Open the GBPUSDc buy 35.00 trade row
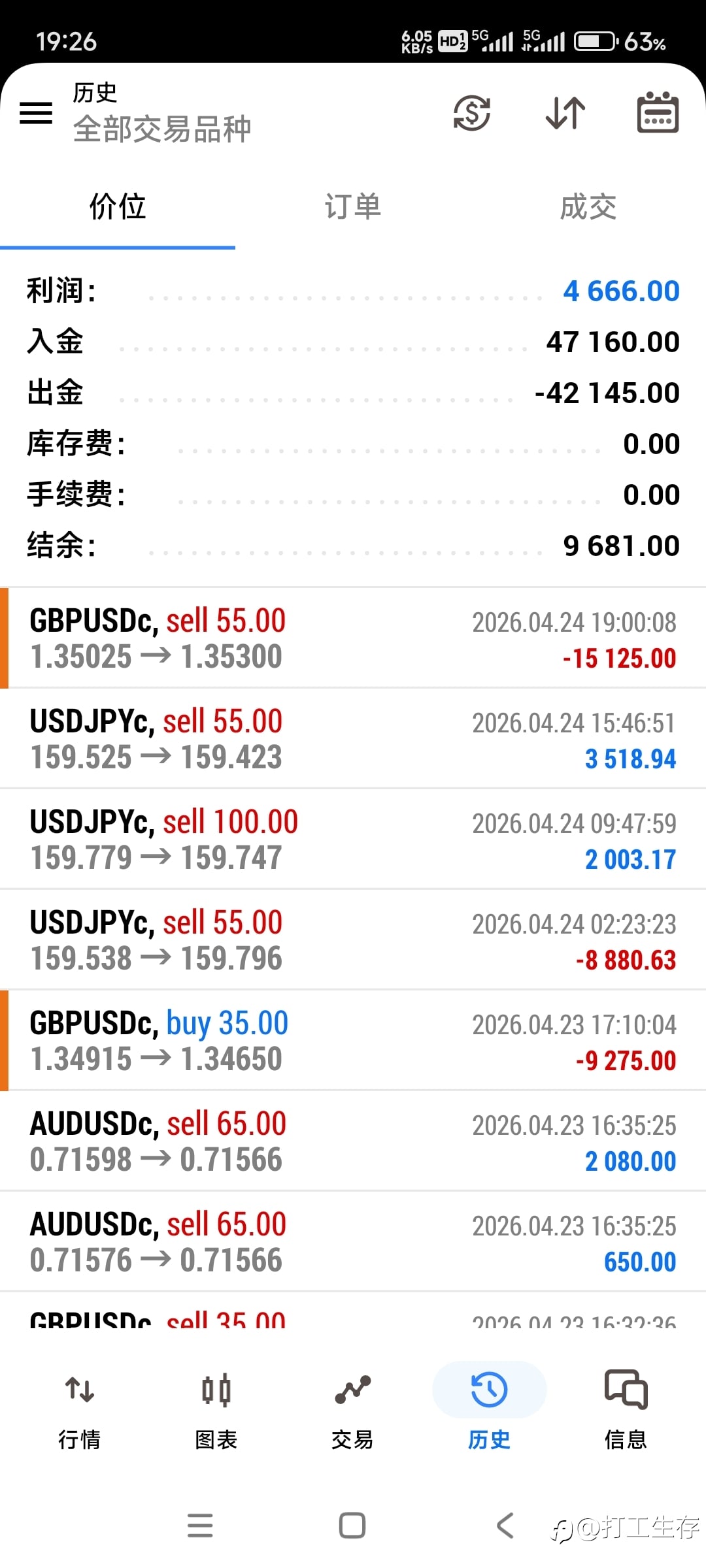The width and height of the screenshot is (706, 1568). [x=353, y=1040]
